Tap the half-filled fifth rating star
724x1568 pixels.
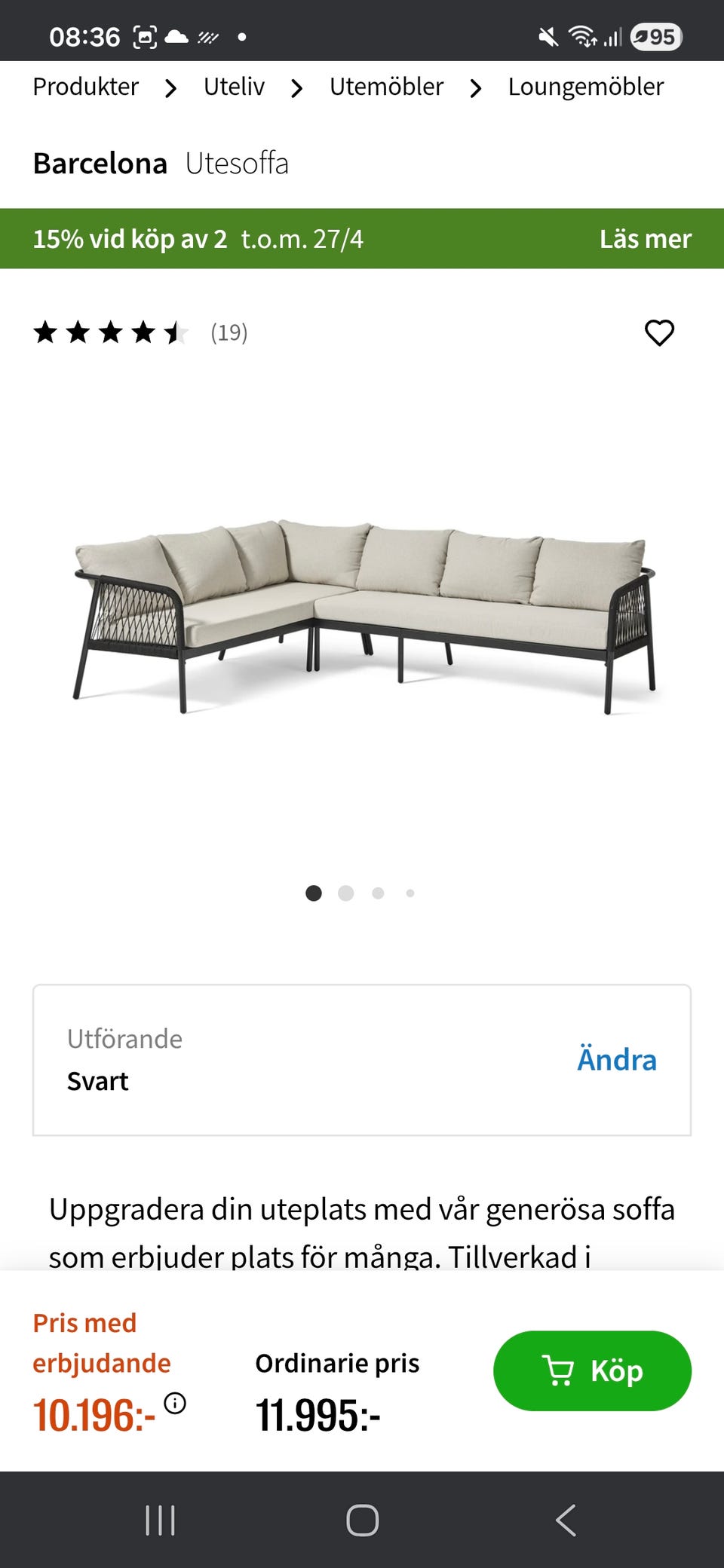(x=176, y=333)
